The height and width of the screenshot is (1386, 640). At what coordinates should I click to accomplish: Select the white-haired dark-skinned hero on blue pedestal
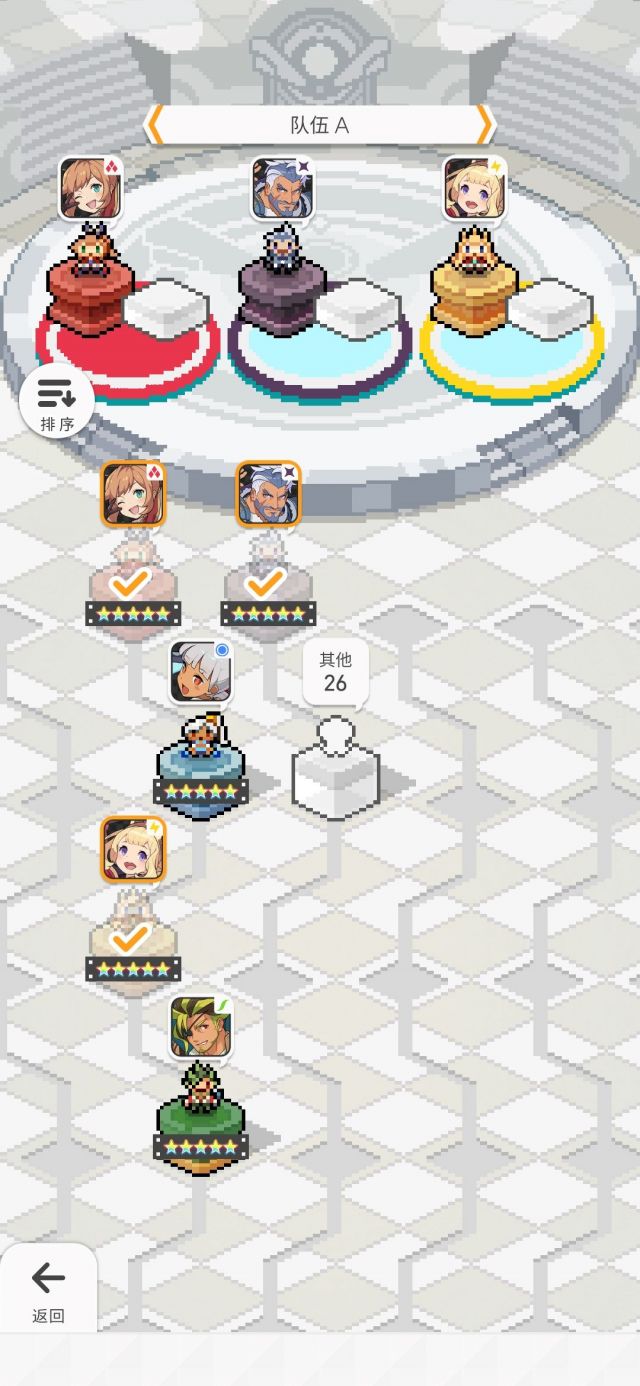201,730
